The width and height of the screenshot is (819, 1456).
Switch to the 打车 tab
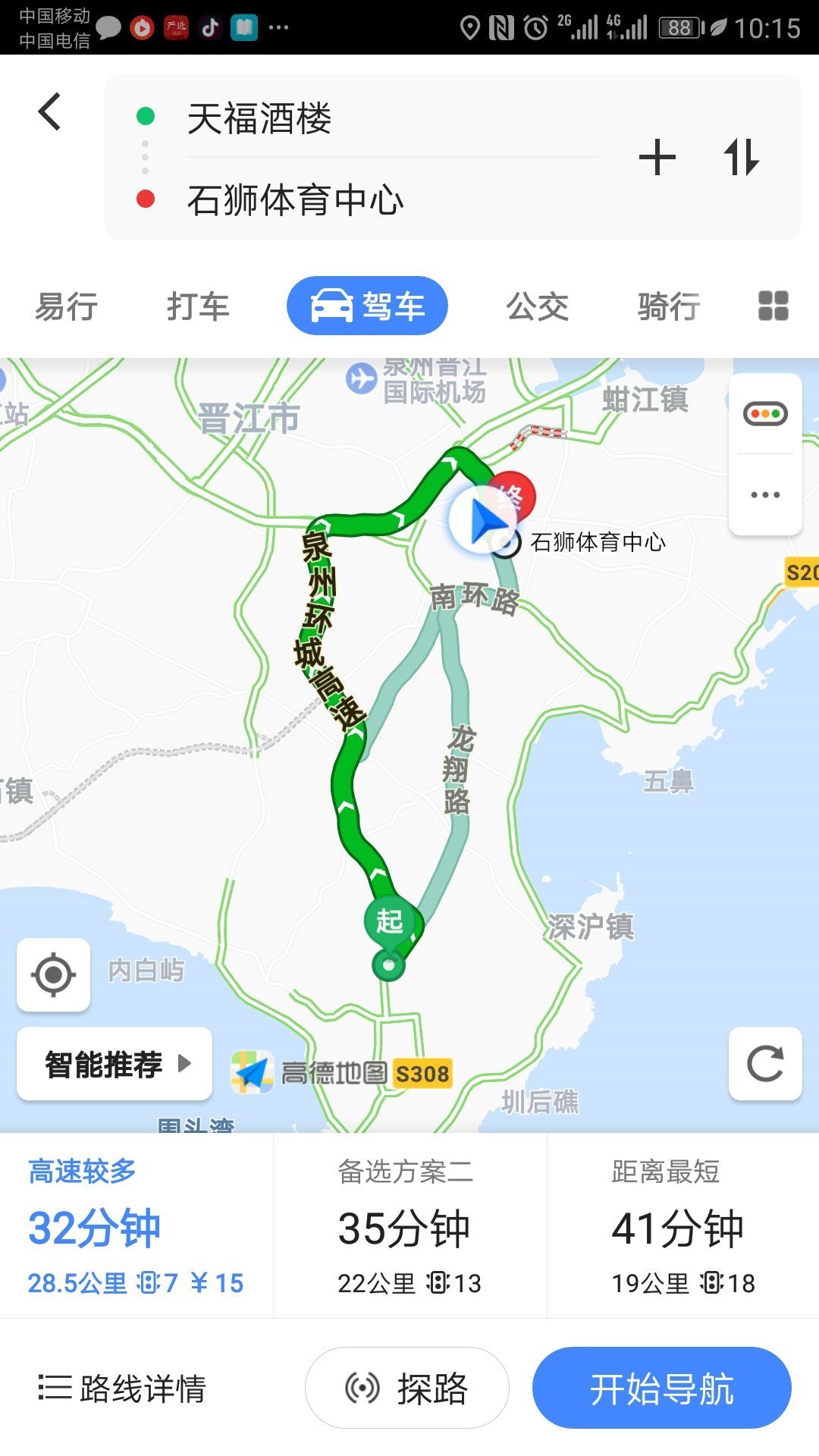pos(198,306)
